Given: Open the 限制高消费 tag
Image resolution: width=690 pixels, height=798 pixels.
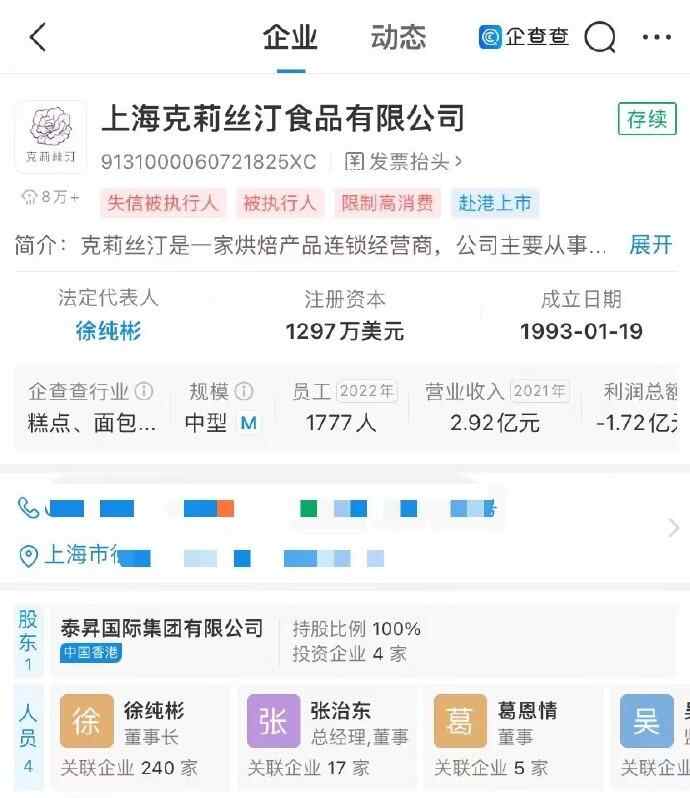Looking at the screenshot, I should [x=388, y=204].
